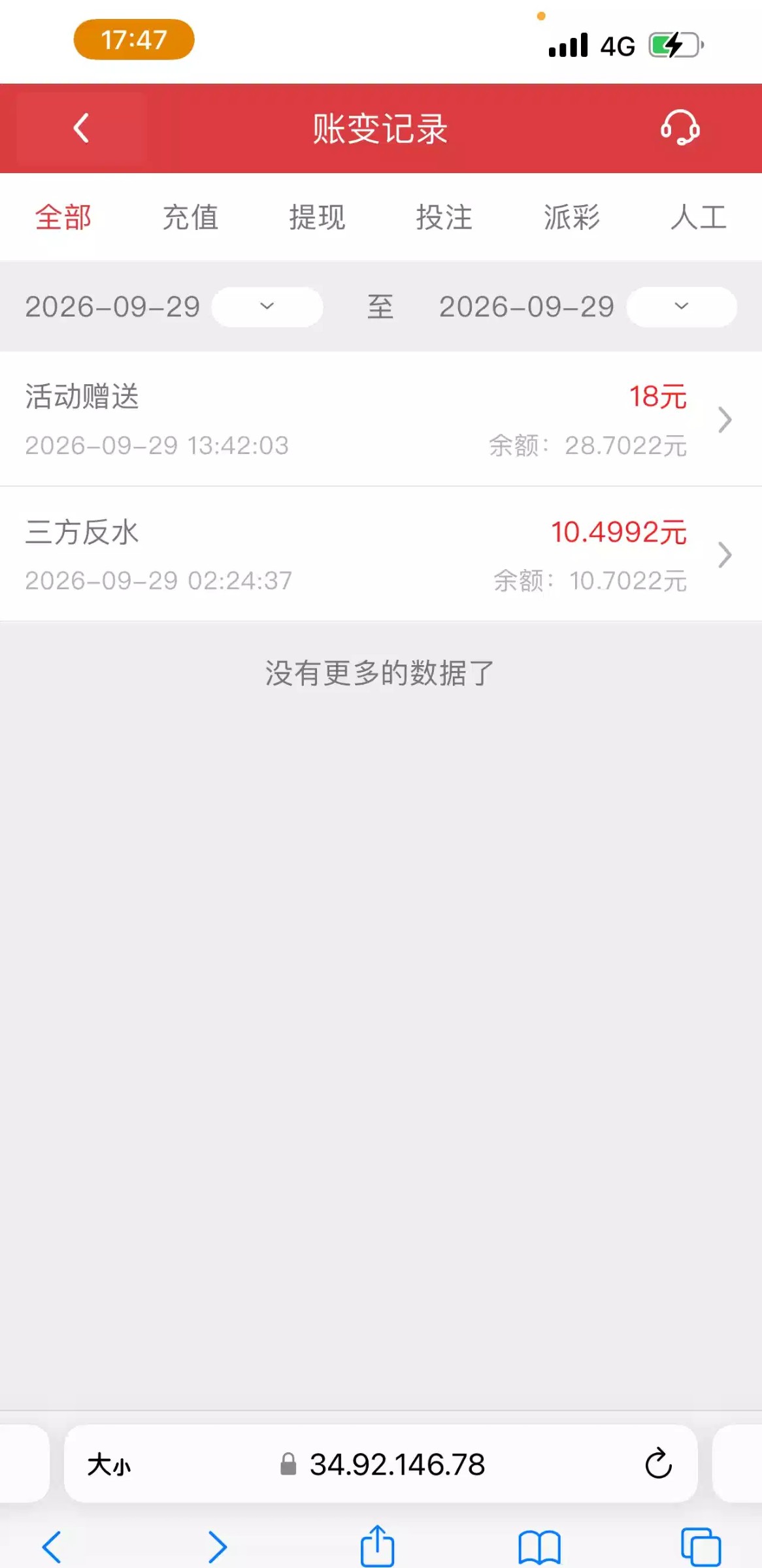Switch to the 派彩 tab
762x1568 pixels.
click(x=572, y=218)
